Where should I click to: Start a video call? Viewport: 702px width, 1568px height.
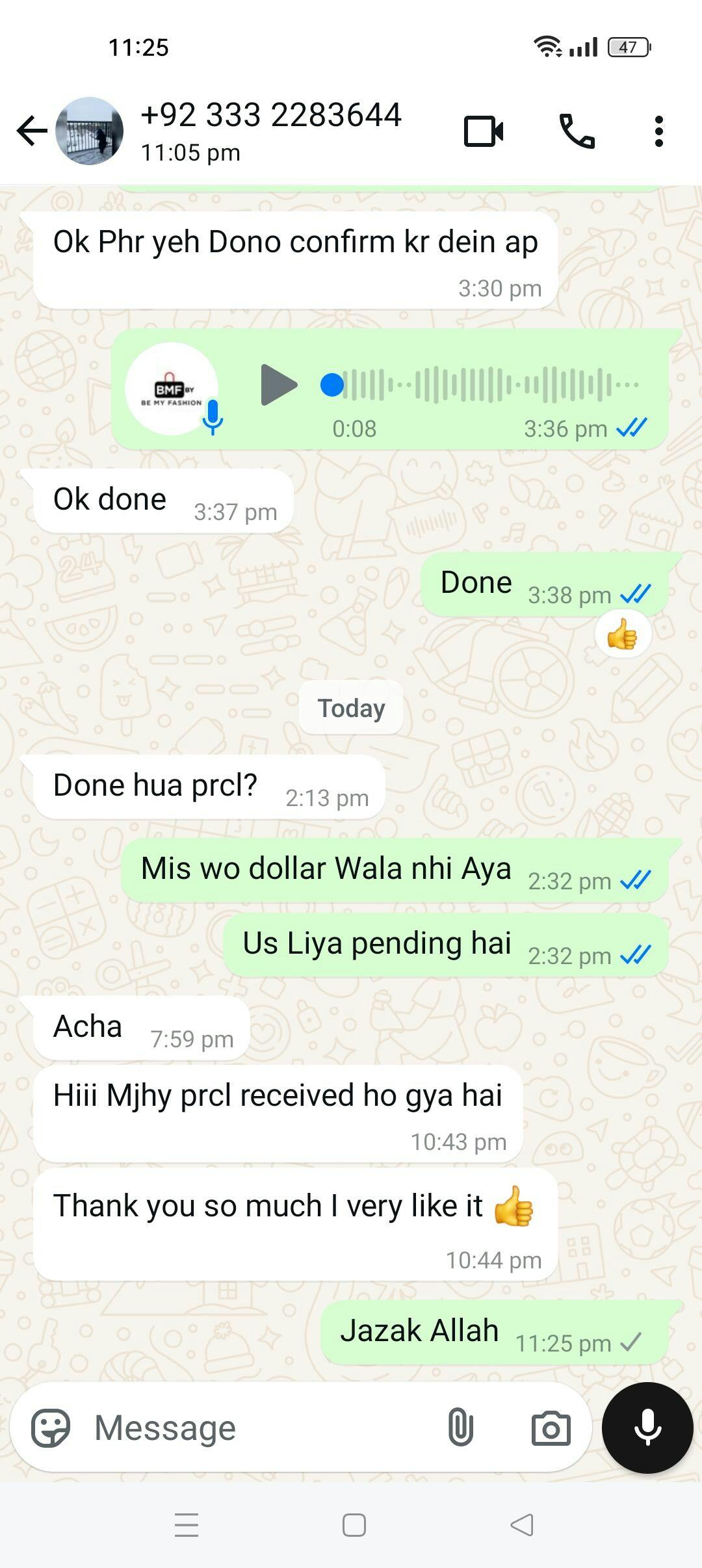pos(483,131)
